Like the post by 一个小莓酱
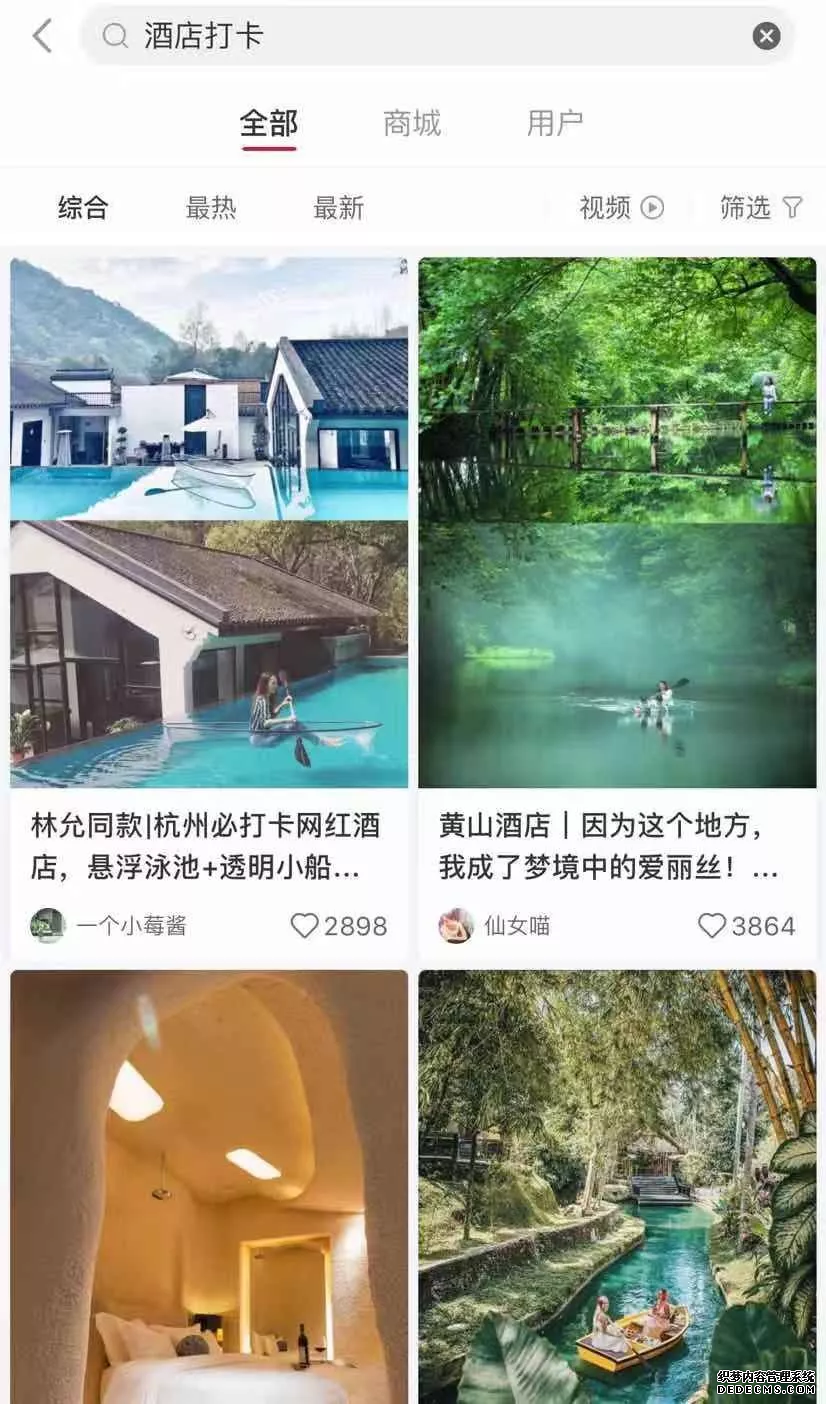 [x=305, y=926]
